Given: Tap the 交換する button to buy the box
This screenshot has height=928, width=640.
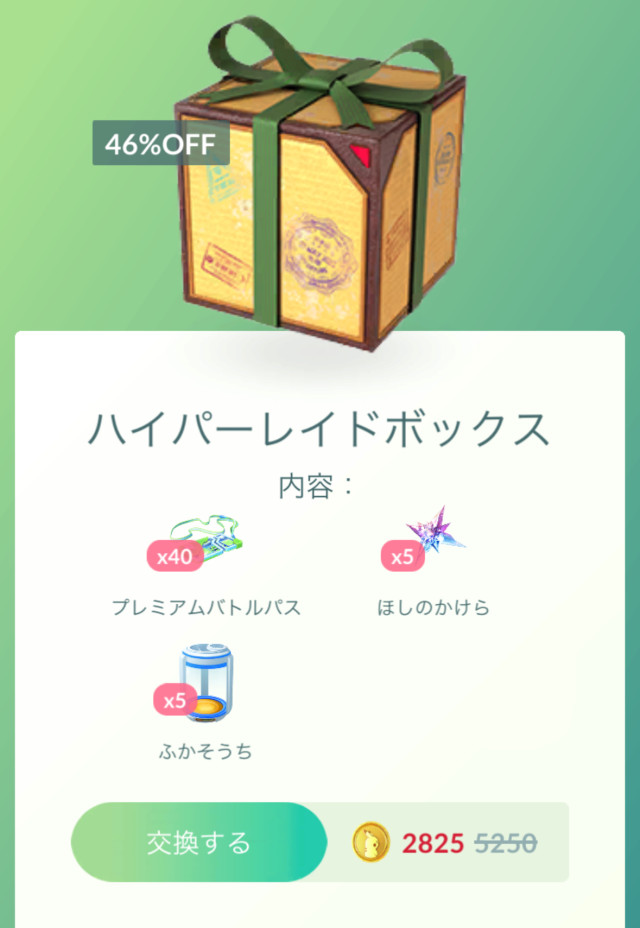Looking at the screenshot, I should point(198,842).
